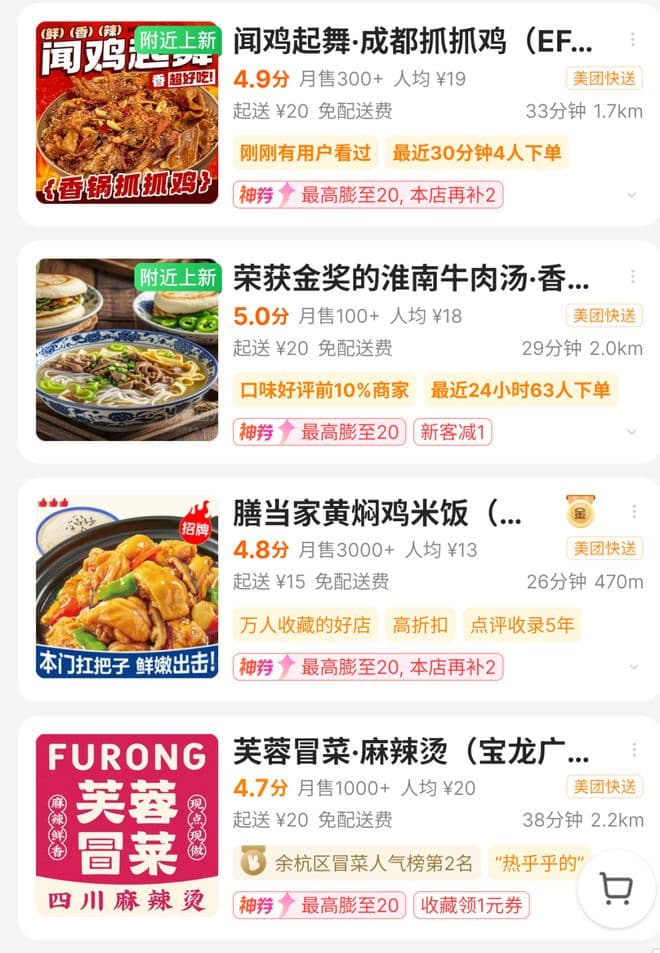Open more options for 闻鸡起舞·成都抓抓鸡

(633, 41)
